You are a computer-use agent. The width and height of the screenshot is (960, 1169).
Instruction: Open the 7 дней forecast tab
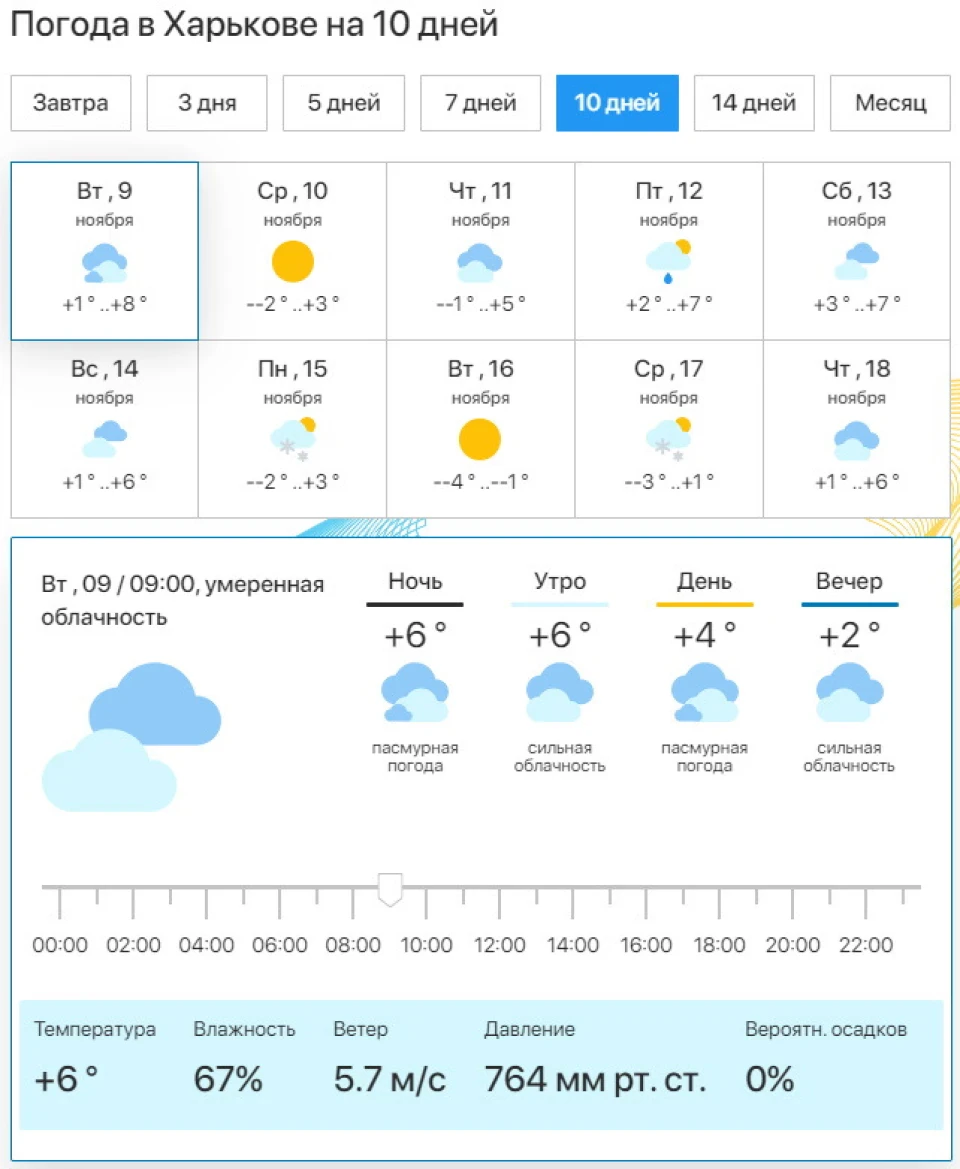coord(480,103)
